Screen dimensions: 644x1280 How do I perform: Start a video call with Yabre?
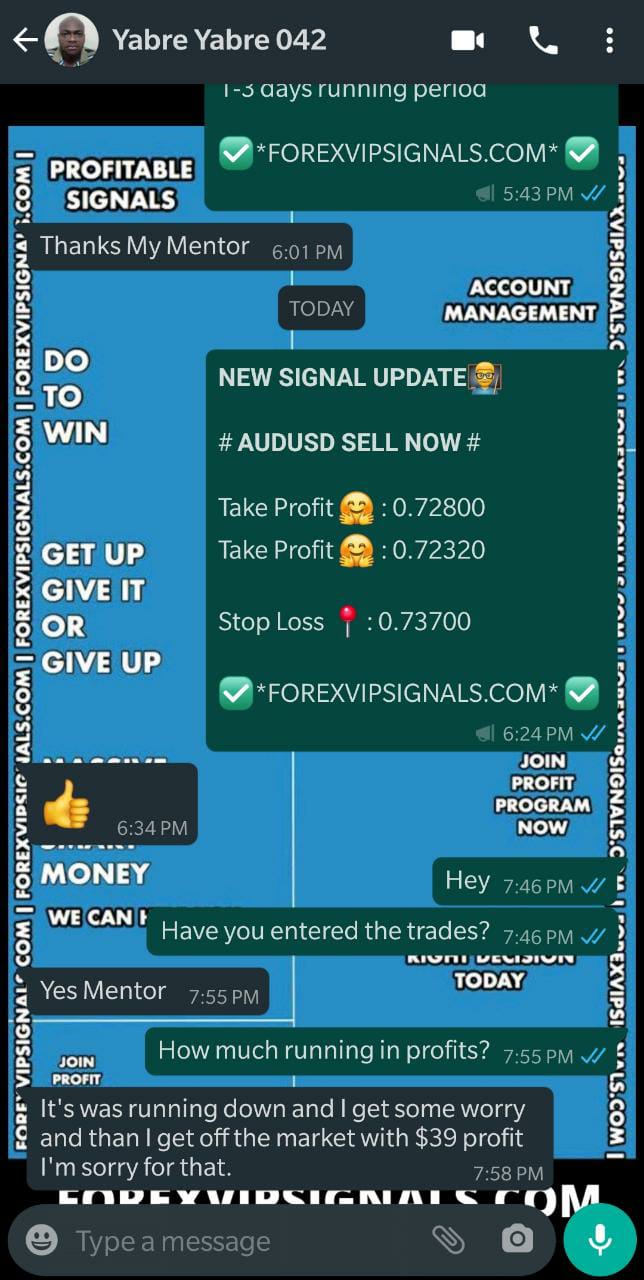click(467, 40)
